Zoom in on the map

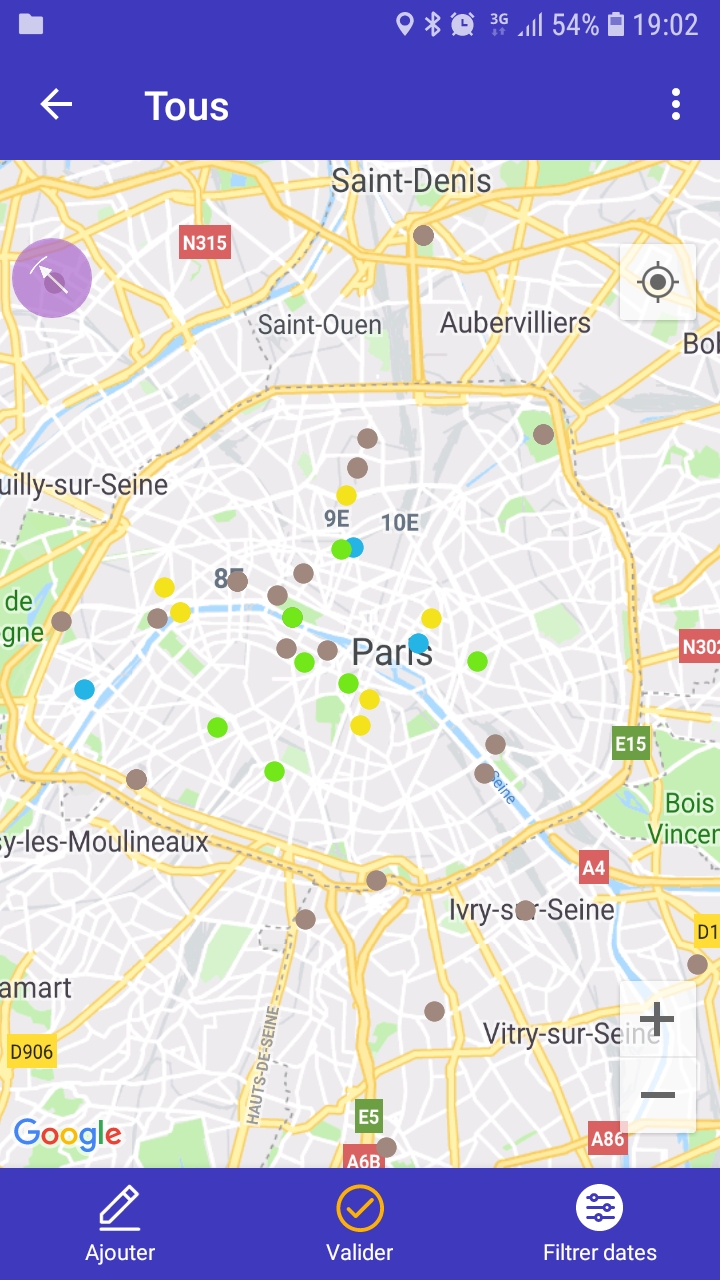click(657, 1020)
